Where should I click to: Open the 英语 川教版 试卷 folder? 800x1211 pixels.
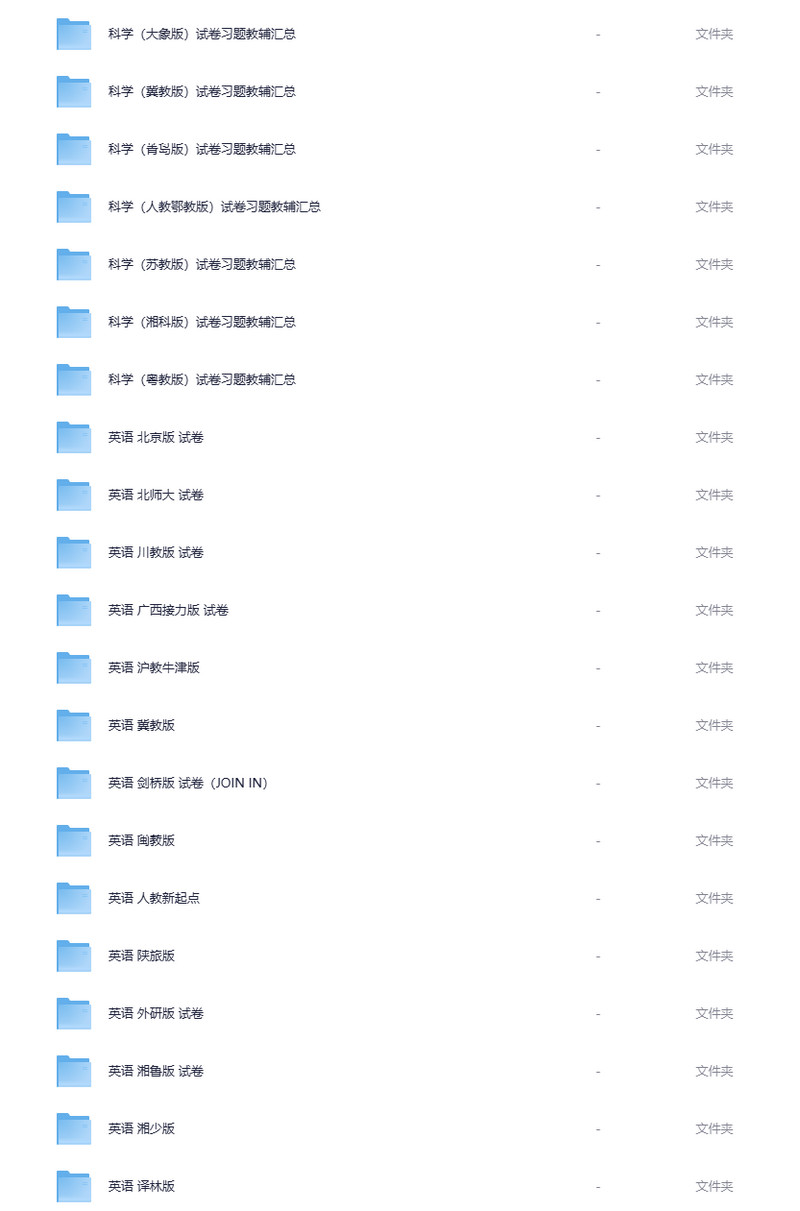point(156,553)
